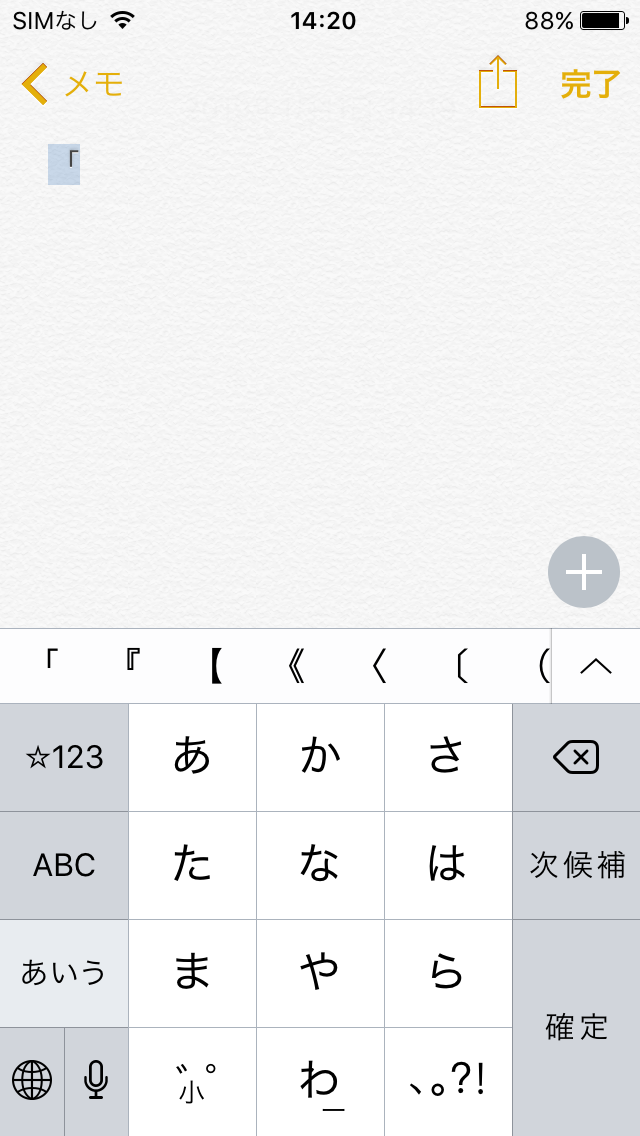Go back to the メモ list

[x=72, y=84]
